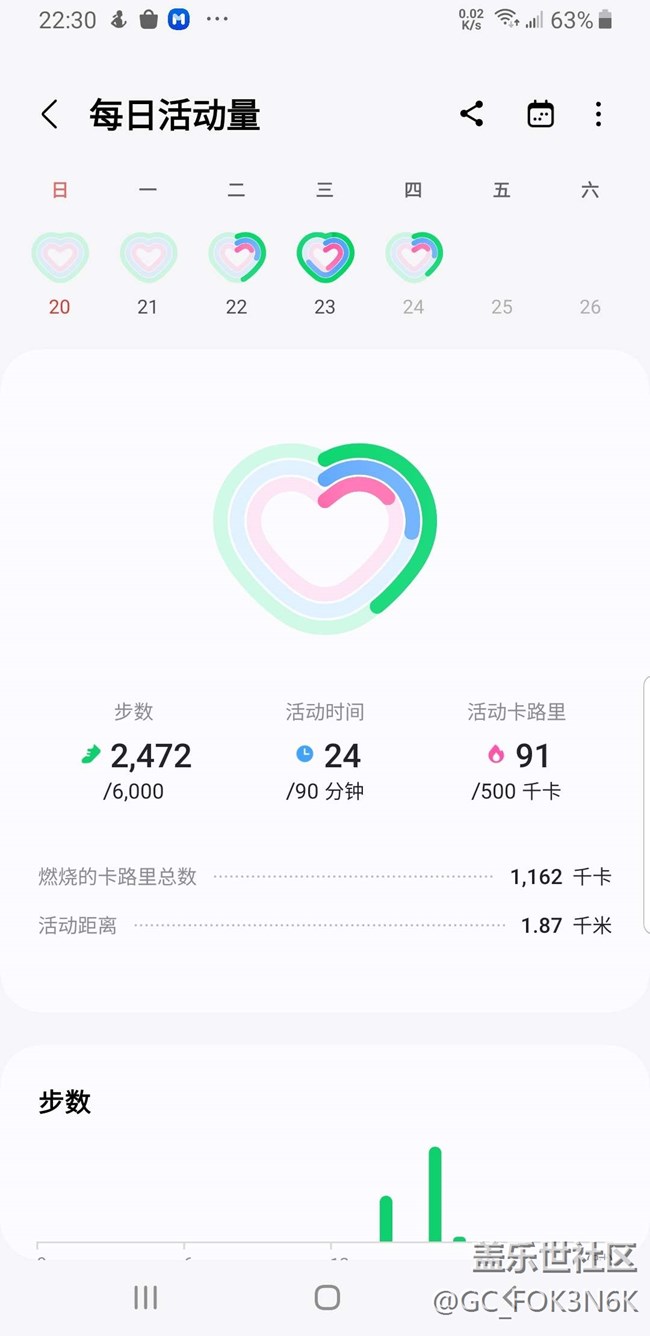Tap the system home button

tap(327, 1297)
